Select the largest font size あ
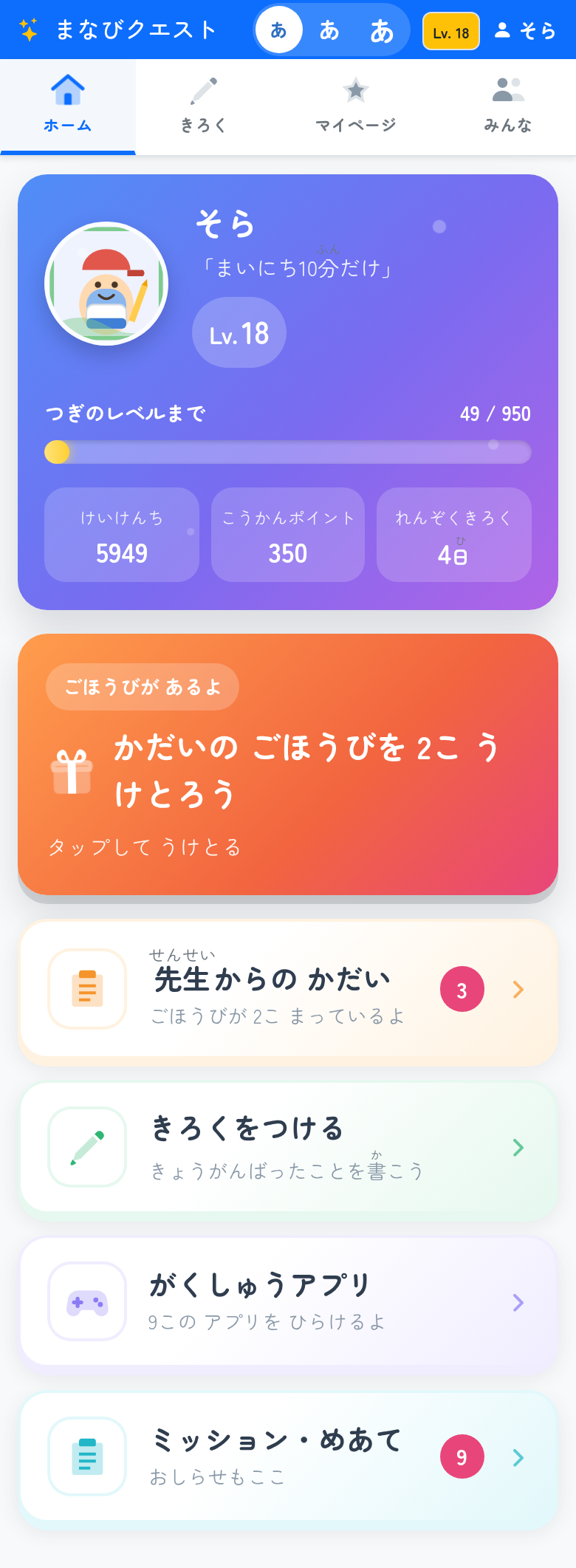576x1568 pixels. pos(382,30)
